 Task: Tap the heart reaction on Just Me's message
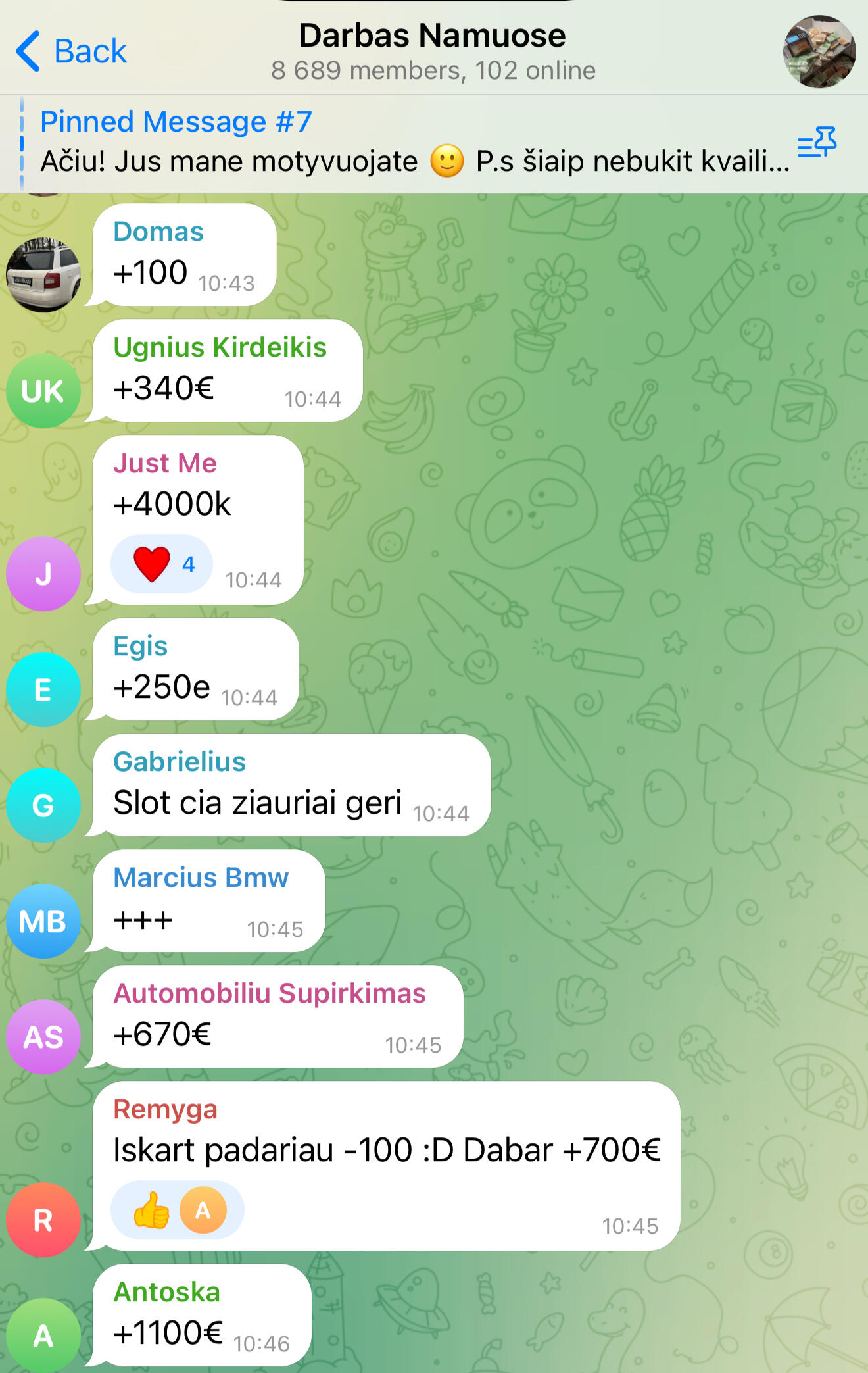(162, 564)
